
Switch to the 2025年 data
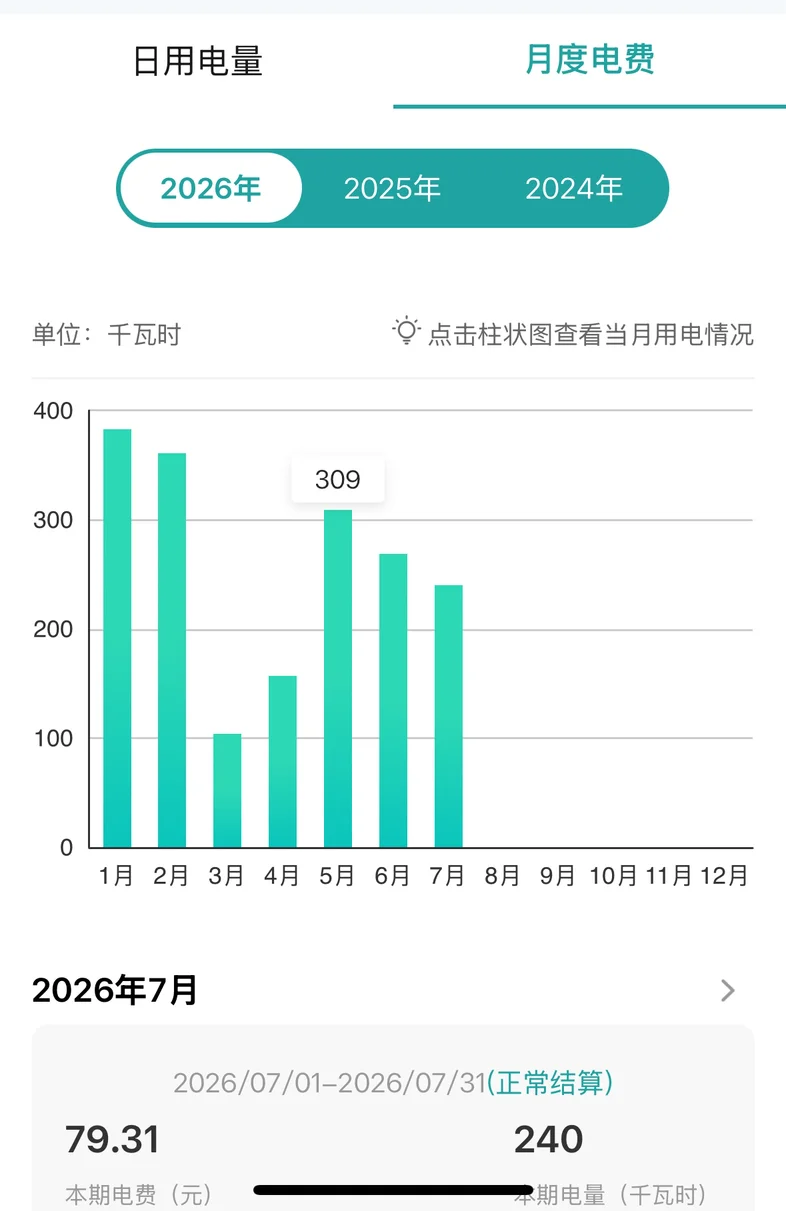coord(392,188)
